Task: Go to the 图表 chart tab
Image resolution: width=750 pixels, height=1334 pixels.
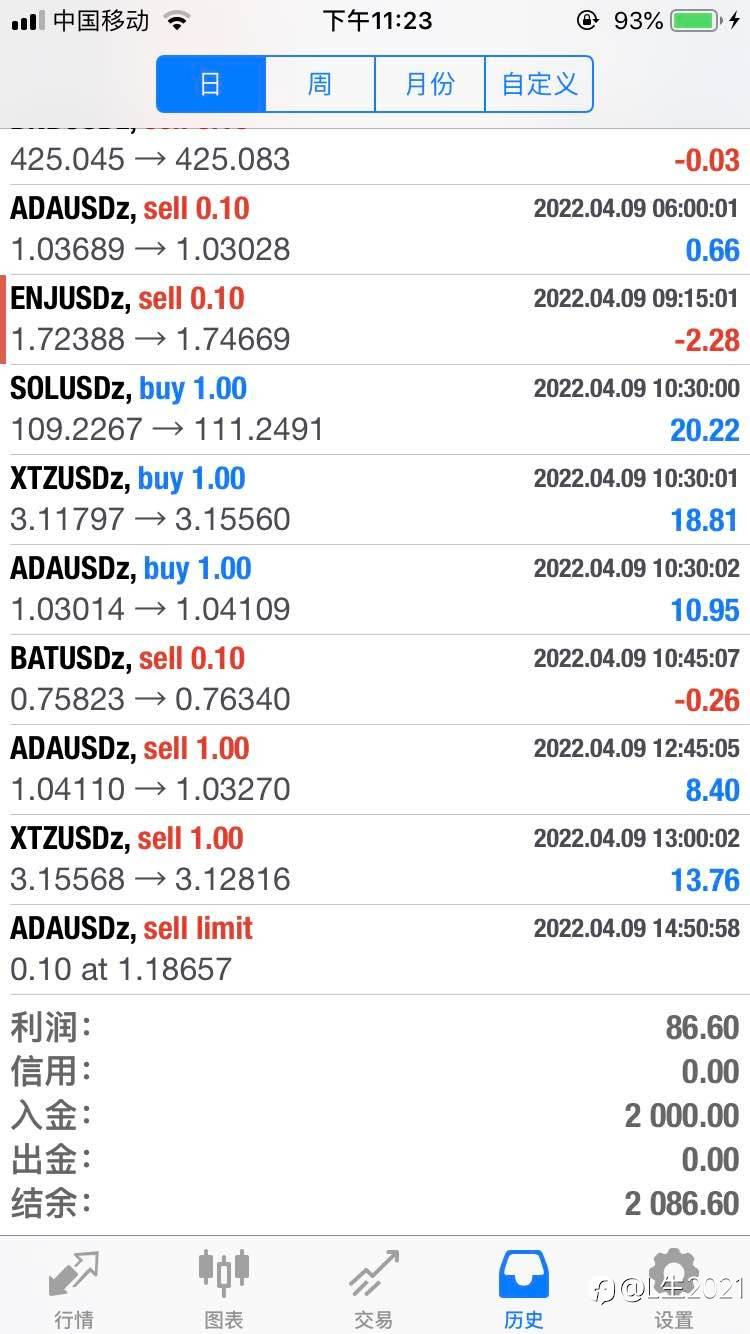Action: click(224, 1288)
